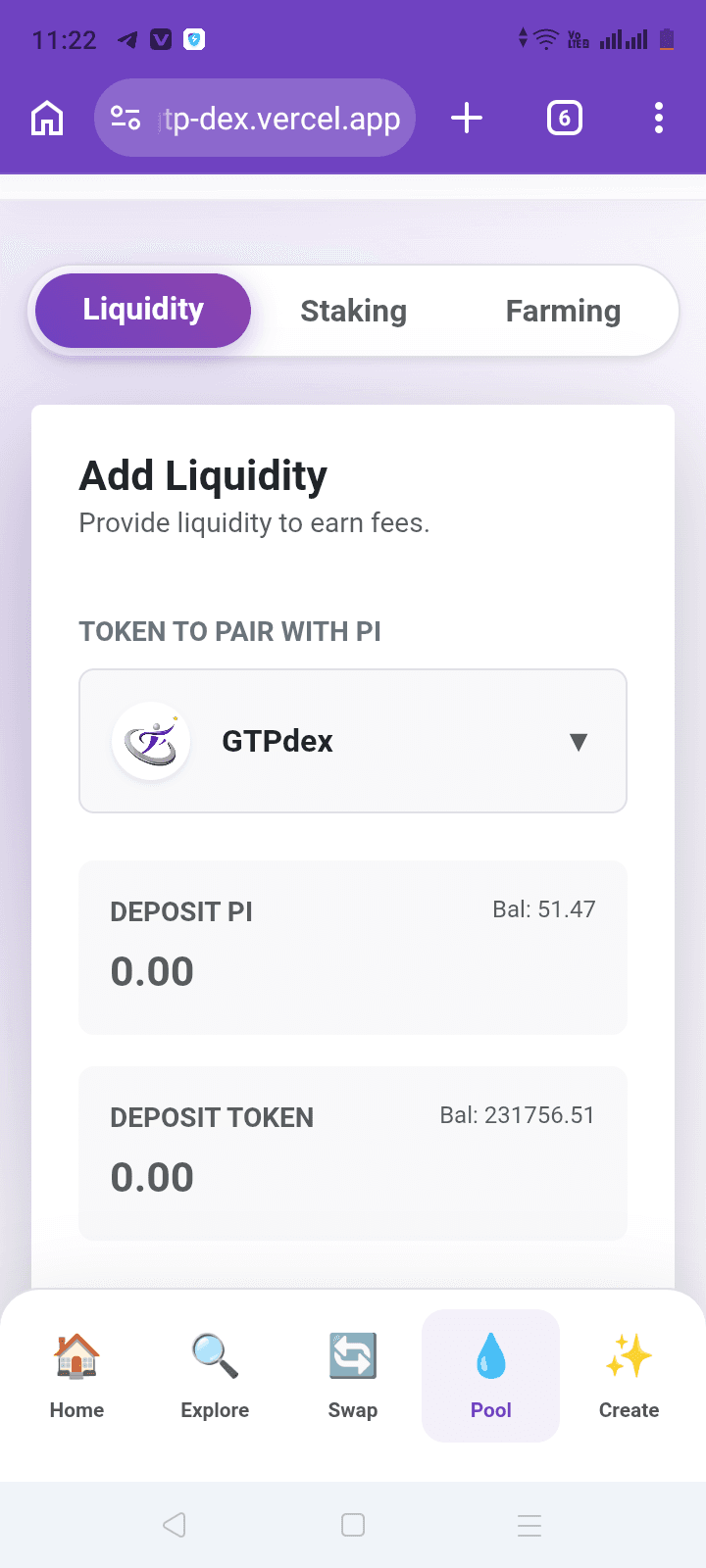The height and width of the screenshot is (1568, 706).
Task: Go to the Home tab
Action: (x=76, y=1376)
